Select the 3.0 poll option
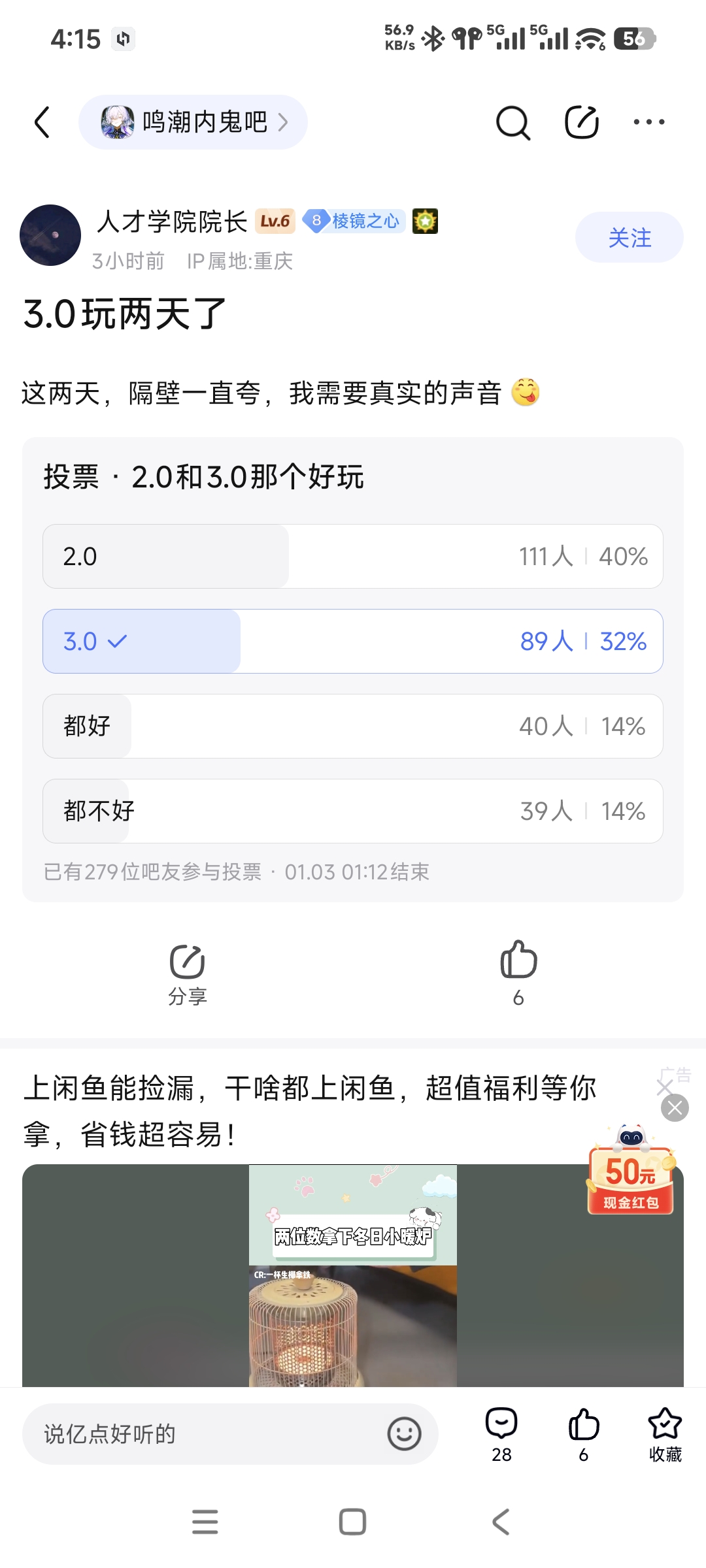This screenshot has height=1568, width=706. coord(353,642)
